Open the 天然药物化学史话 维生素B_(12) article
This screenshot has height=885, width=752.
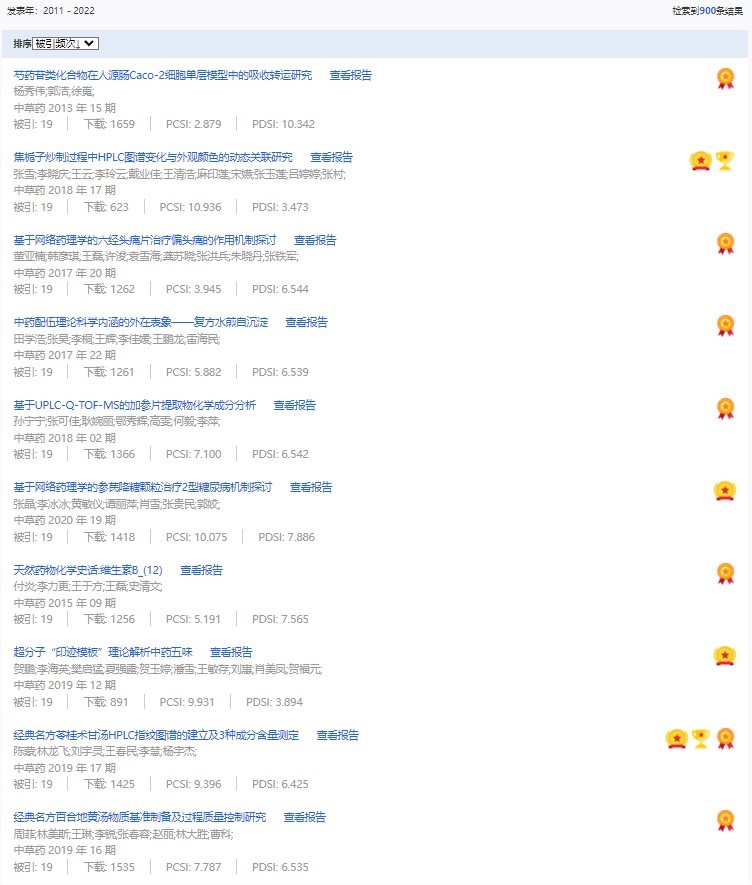click(x=88, y=570)
